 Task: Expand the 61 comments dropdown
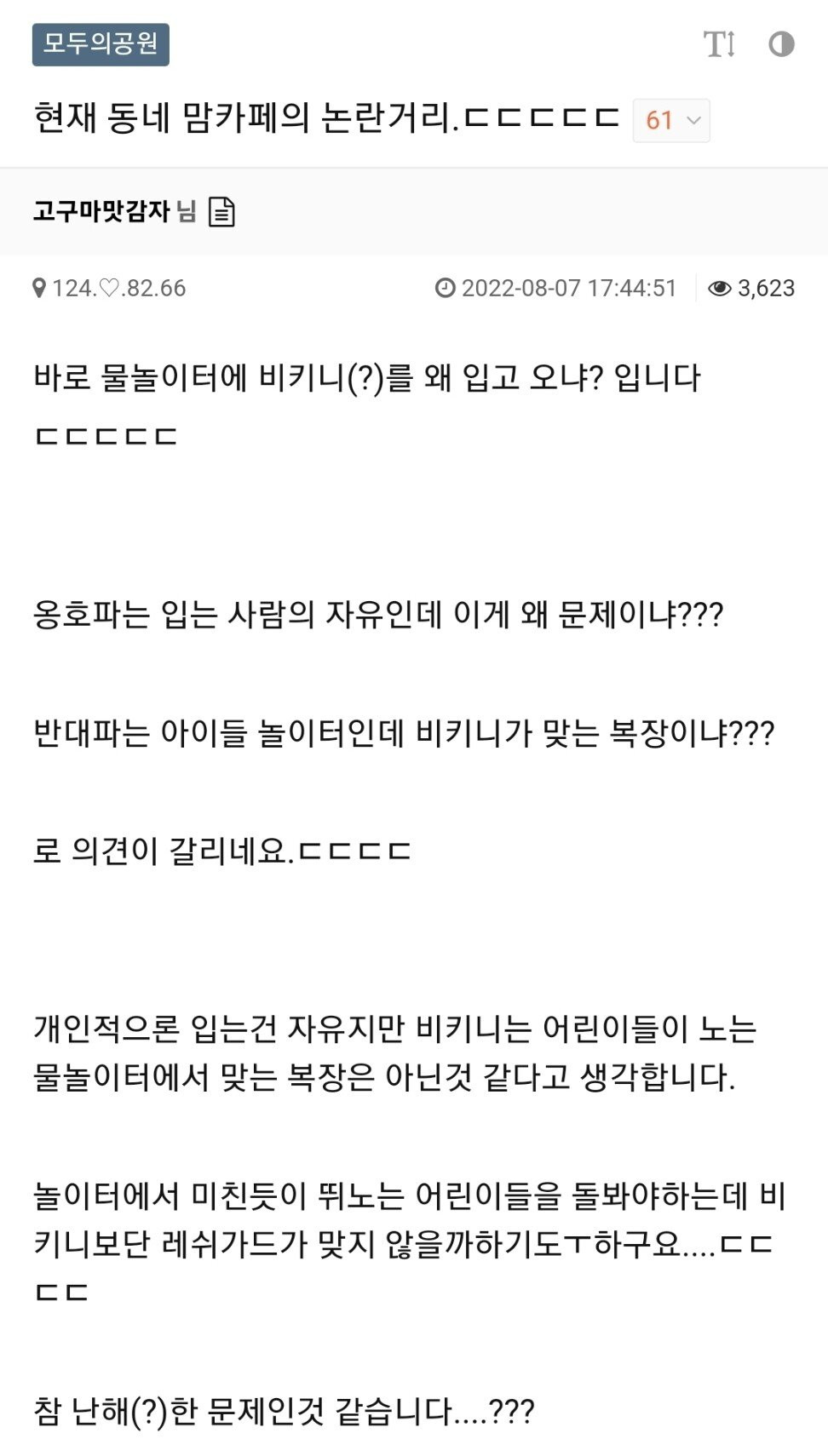point(671,120)
